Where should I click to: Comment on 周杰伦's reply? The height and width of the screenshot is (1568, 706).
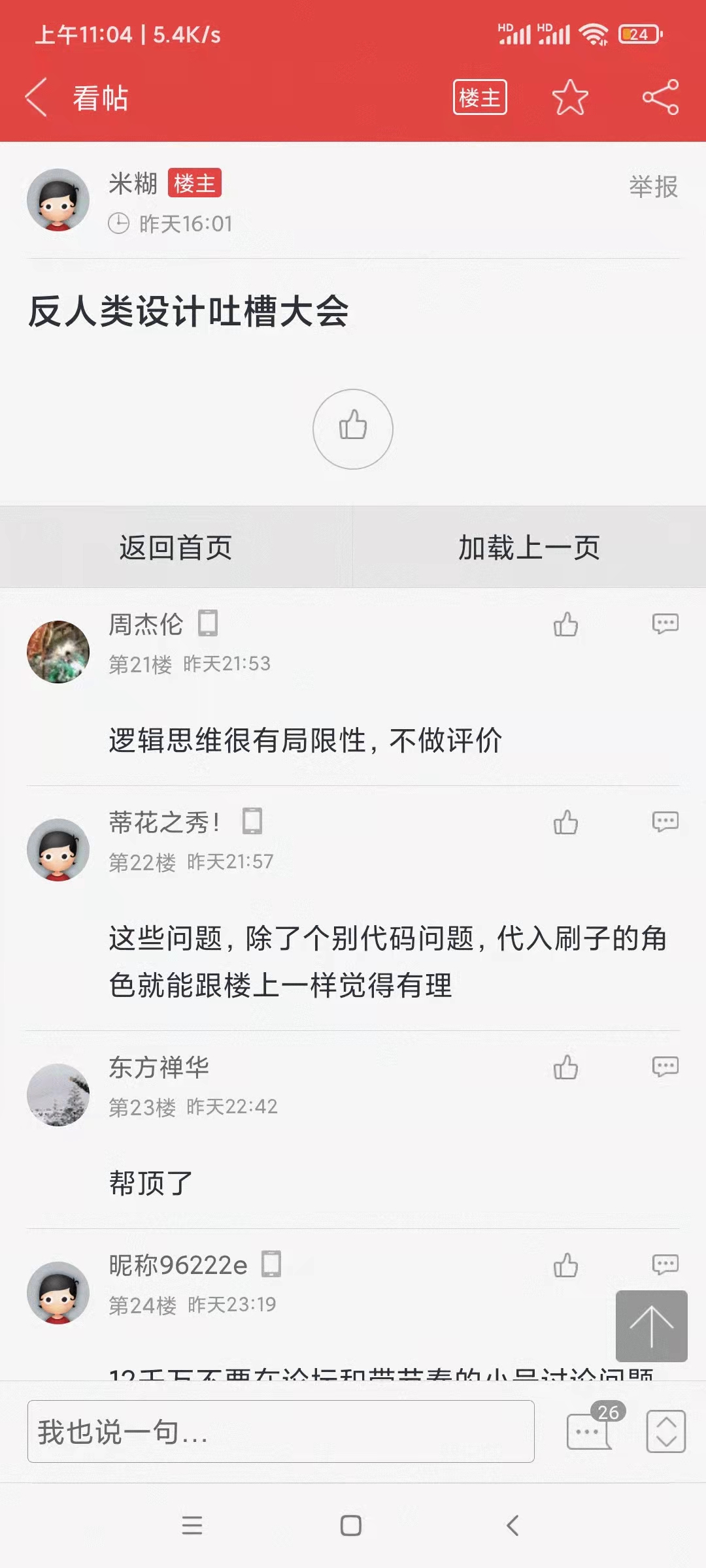[x=665, y=625]
